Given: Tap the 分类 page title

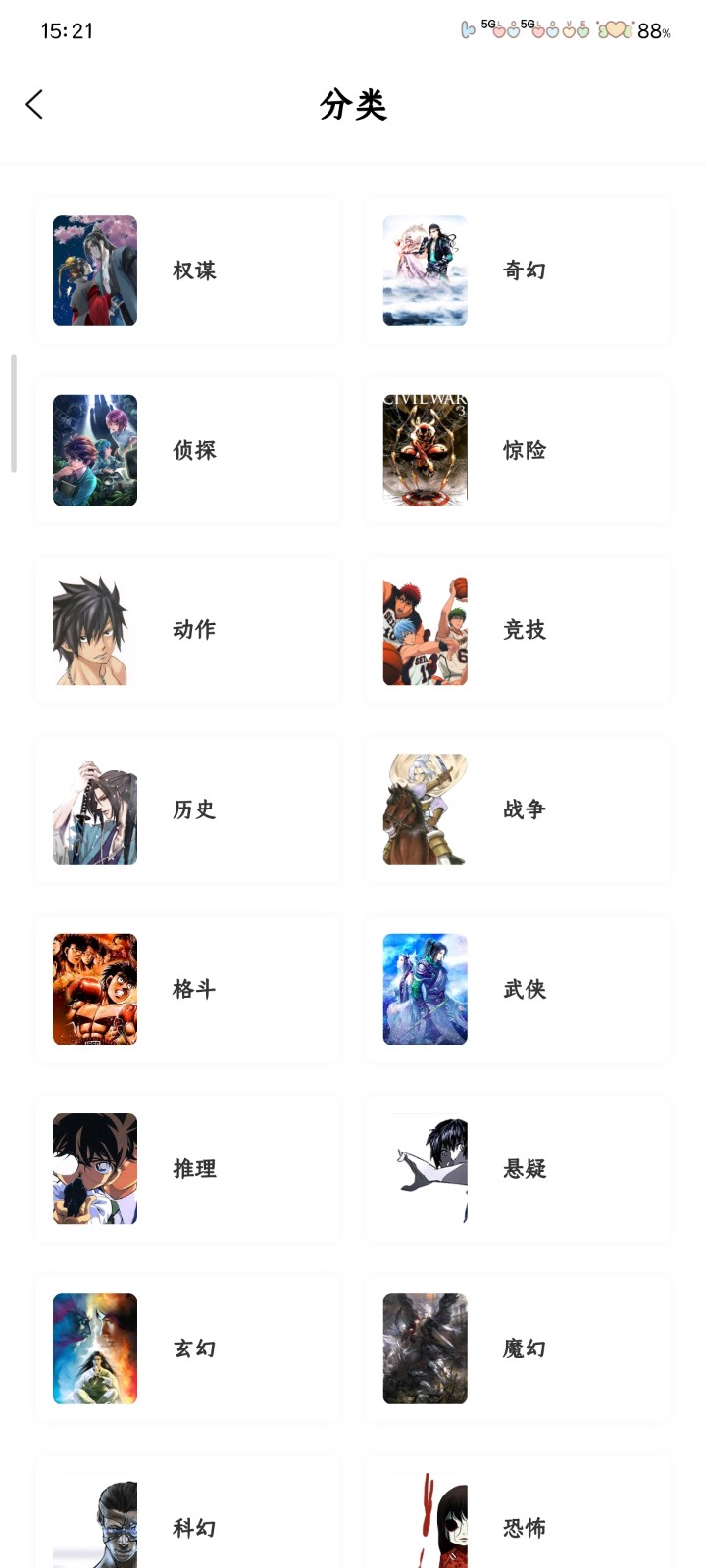Looking at the screenshot, I should [353, 105].
